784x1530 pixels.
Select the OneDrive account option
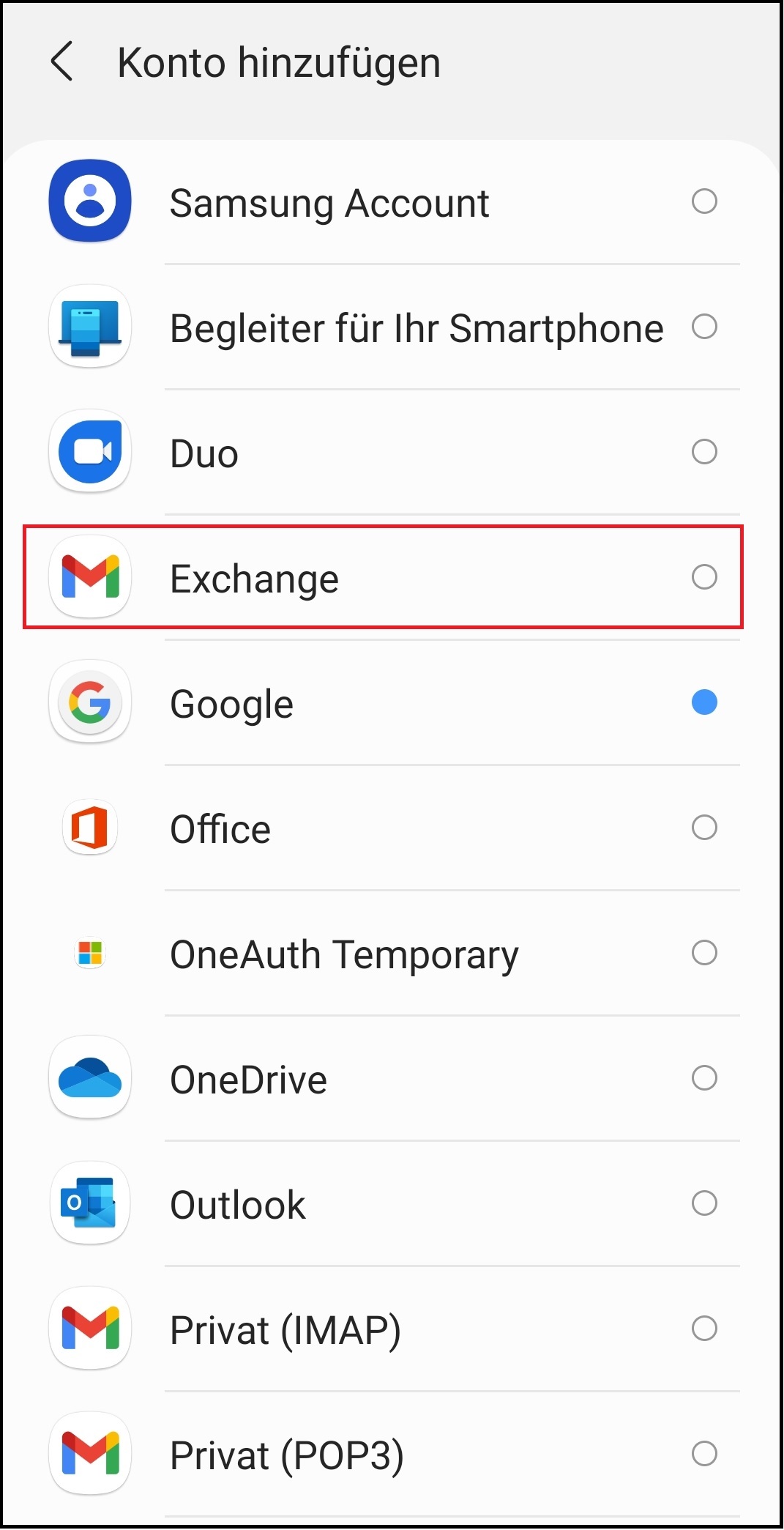click(x=392, y=1079)
